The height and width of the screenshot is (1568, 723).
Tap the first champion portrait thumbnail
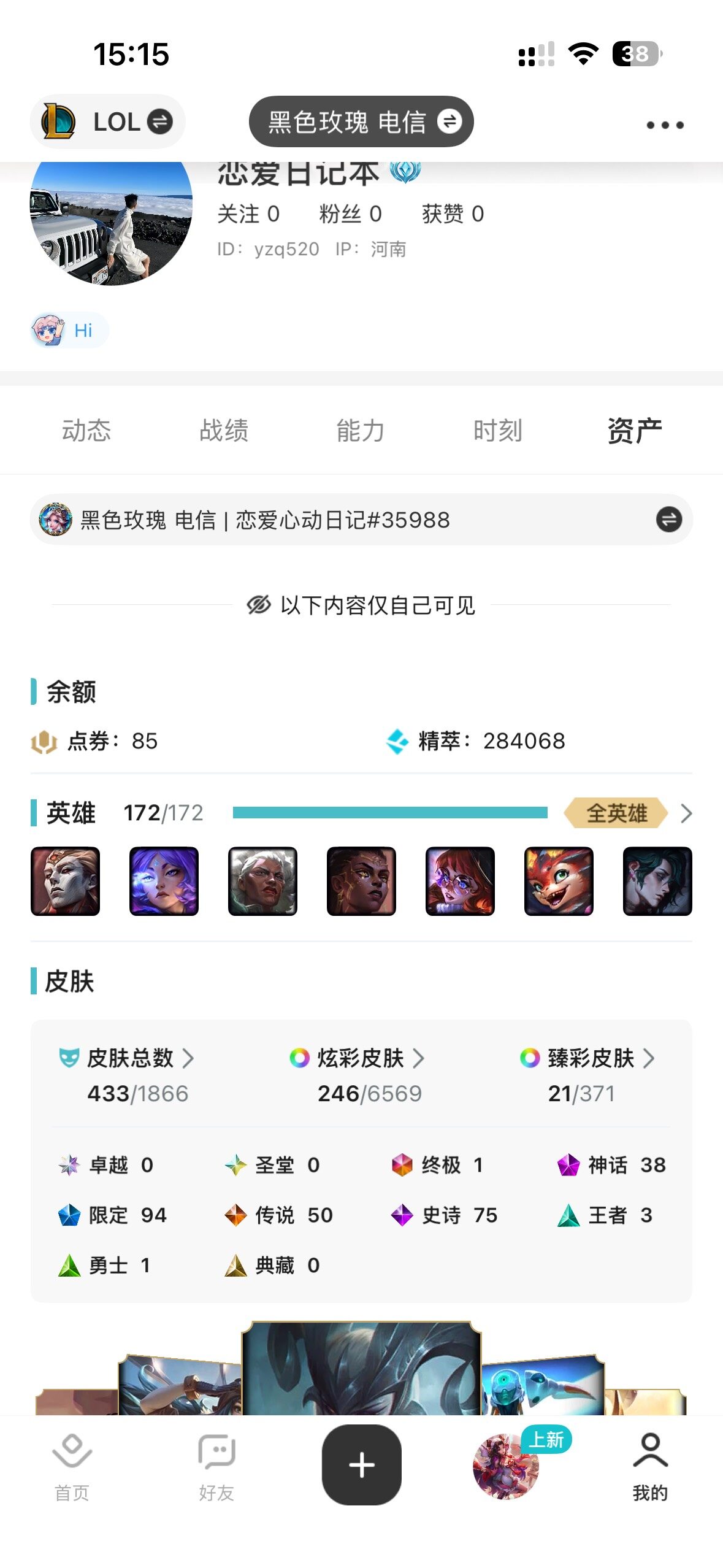[x=64, y=882]
